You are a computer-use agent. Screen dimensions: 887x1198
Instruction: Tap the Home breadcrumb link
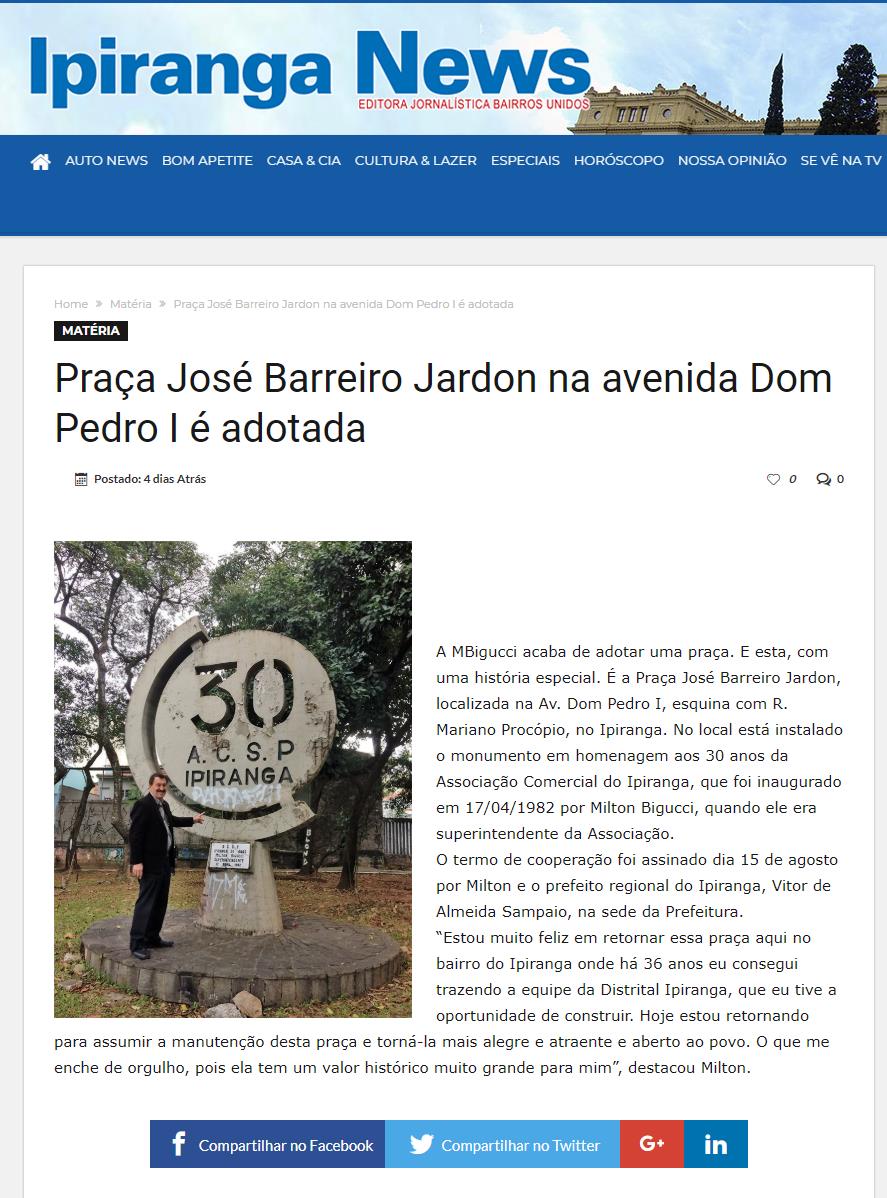click(x=71, y=304)
